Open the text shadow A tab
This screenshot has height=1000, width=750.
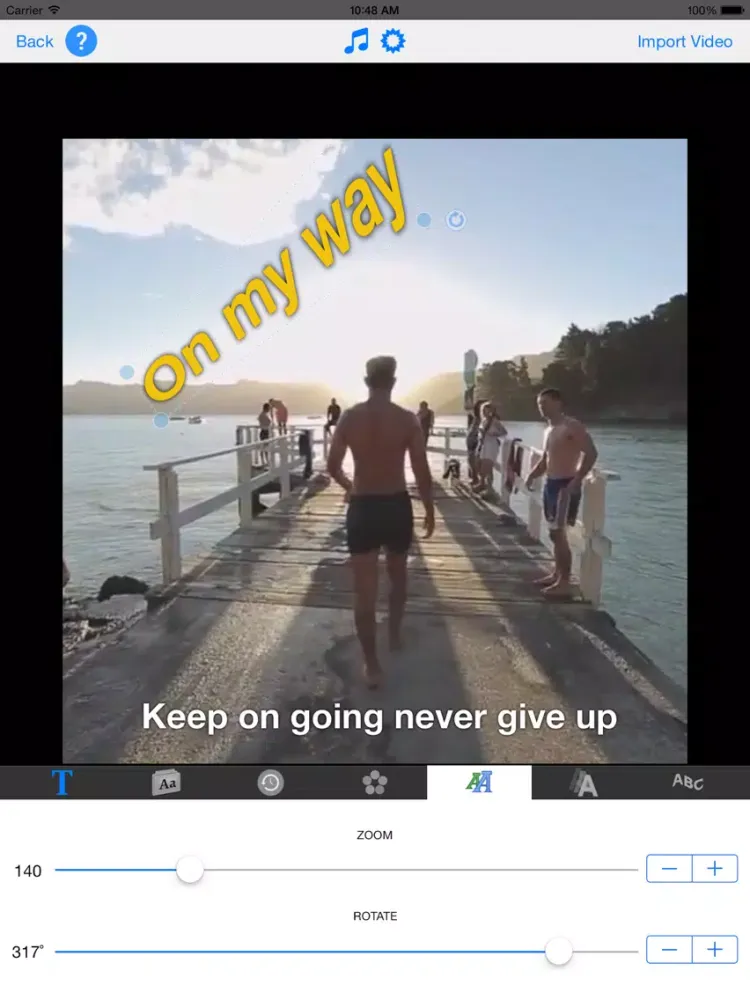point(583,782)
